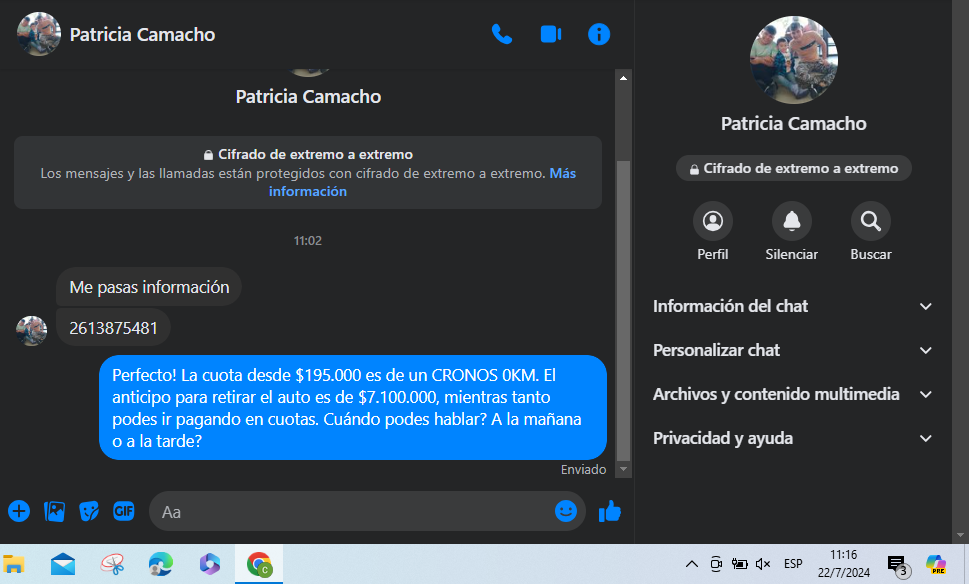Search the conversation with Buscar
969x584 pixels.
pyautogui.click(x=870, y=221)
